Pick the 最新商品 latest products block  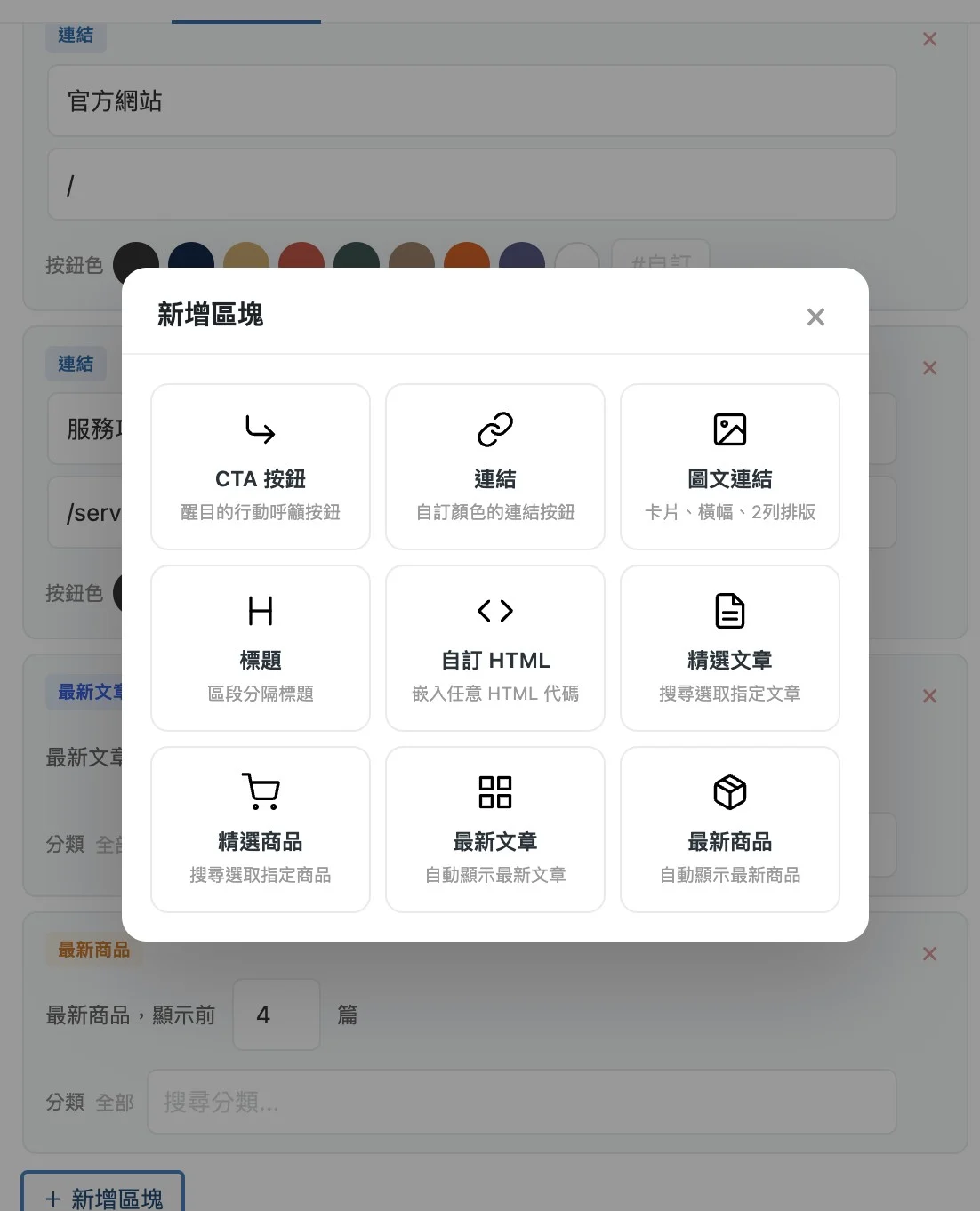click(729, 829)
